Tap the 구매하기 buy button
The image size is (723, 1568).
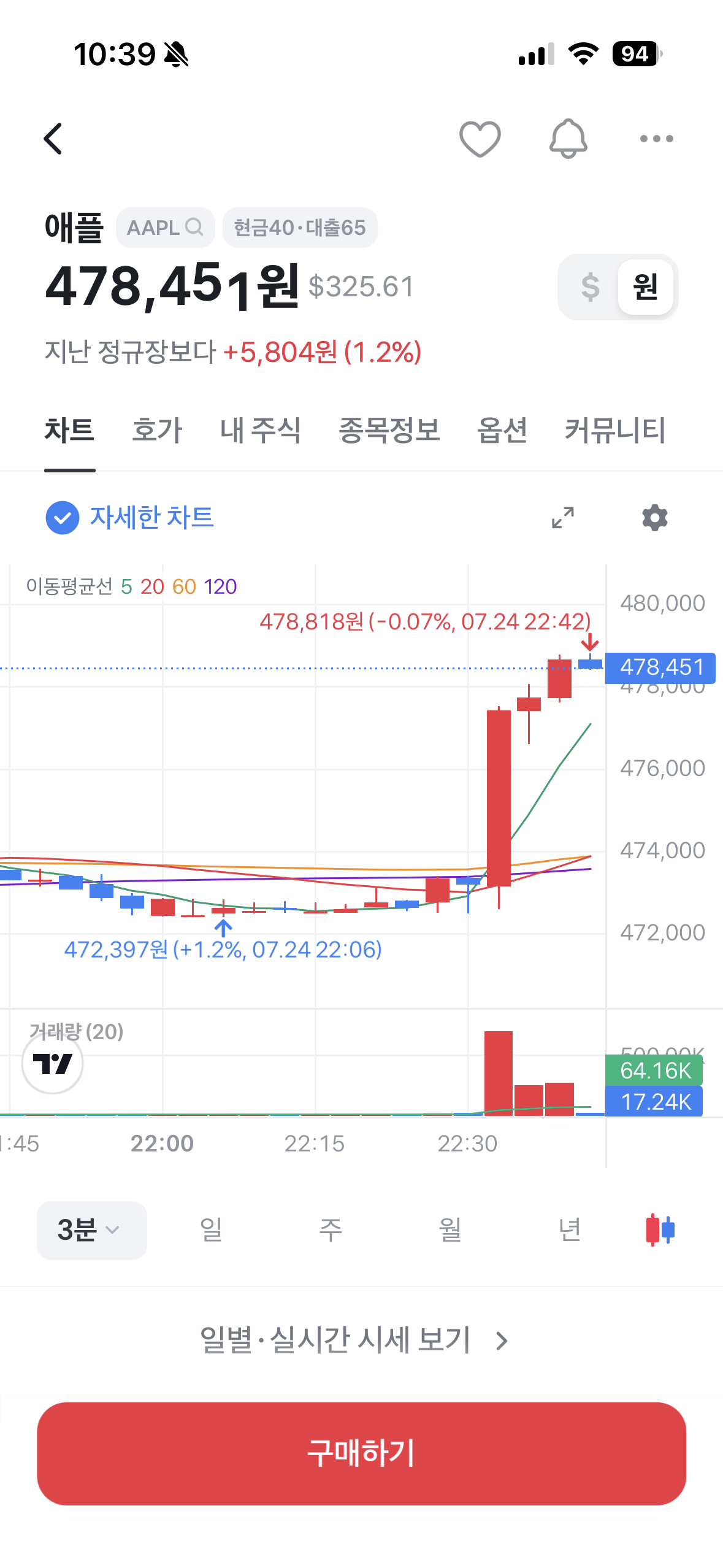tap(361, 1453)
